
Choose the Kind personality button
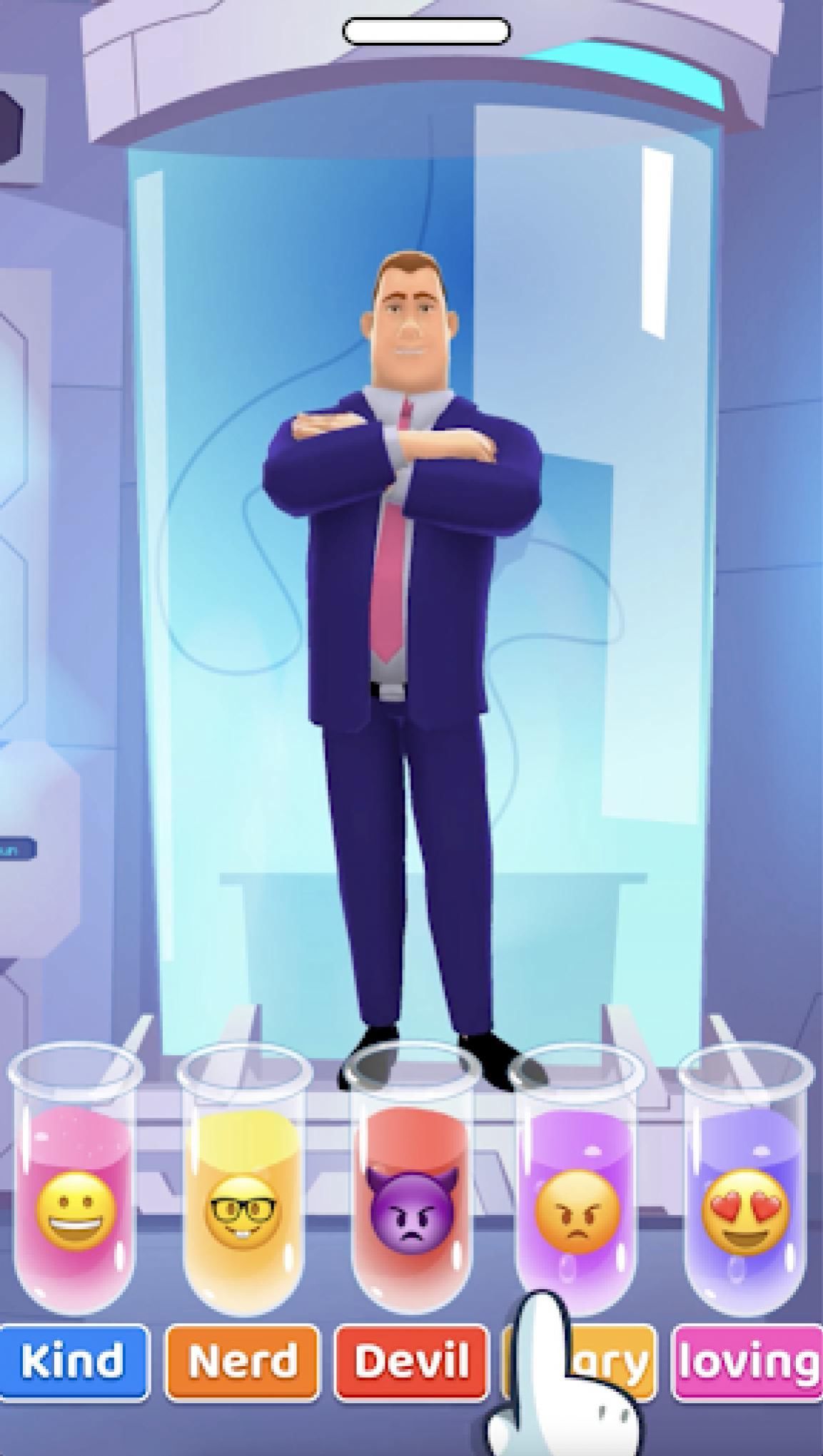click(x=73, y=1361)
